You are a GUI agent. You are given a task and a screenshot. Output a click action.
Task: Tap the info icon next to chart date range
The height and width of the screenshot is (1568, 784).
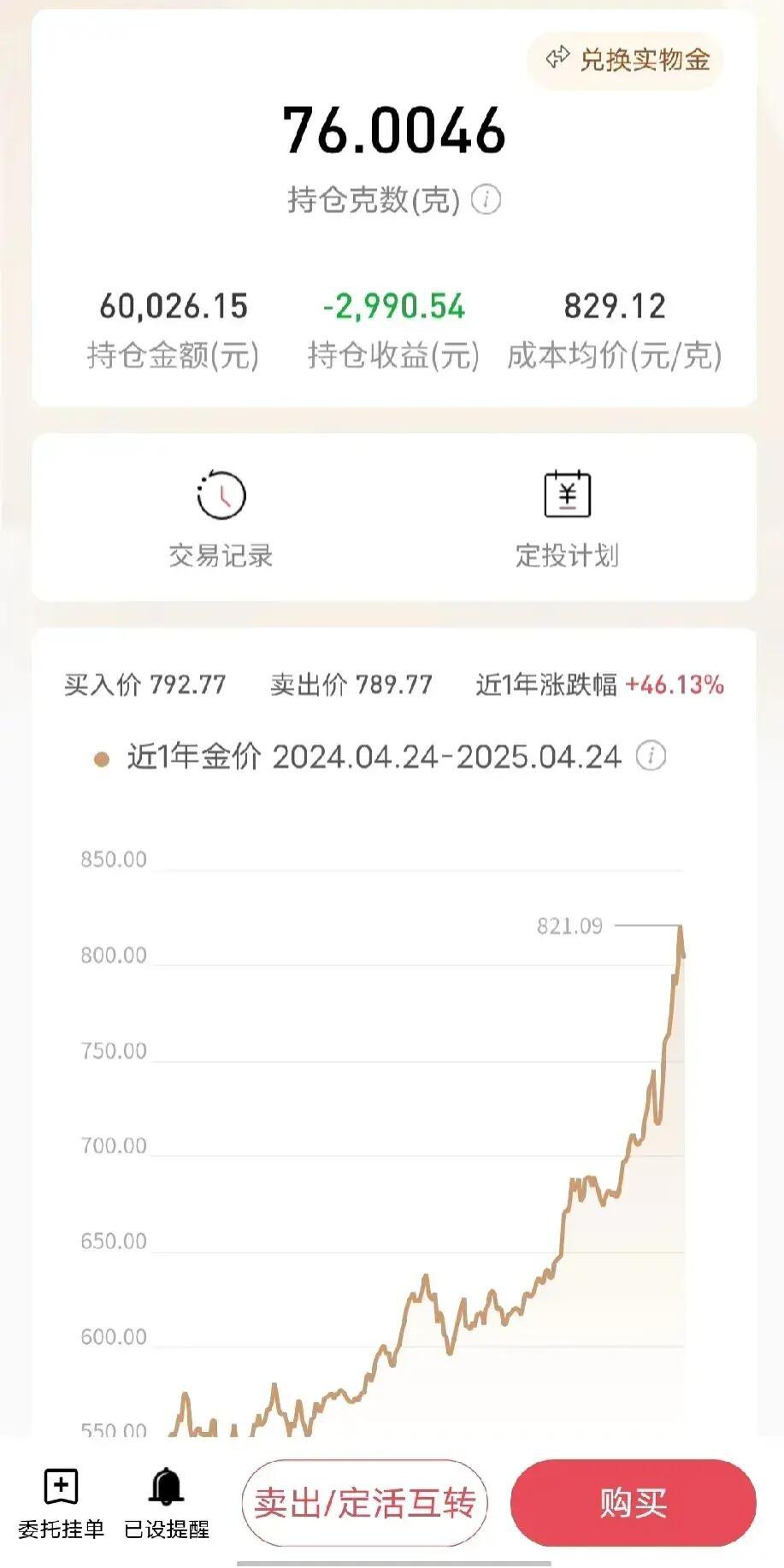click(x=653, y=756)
